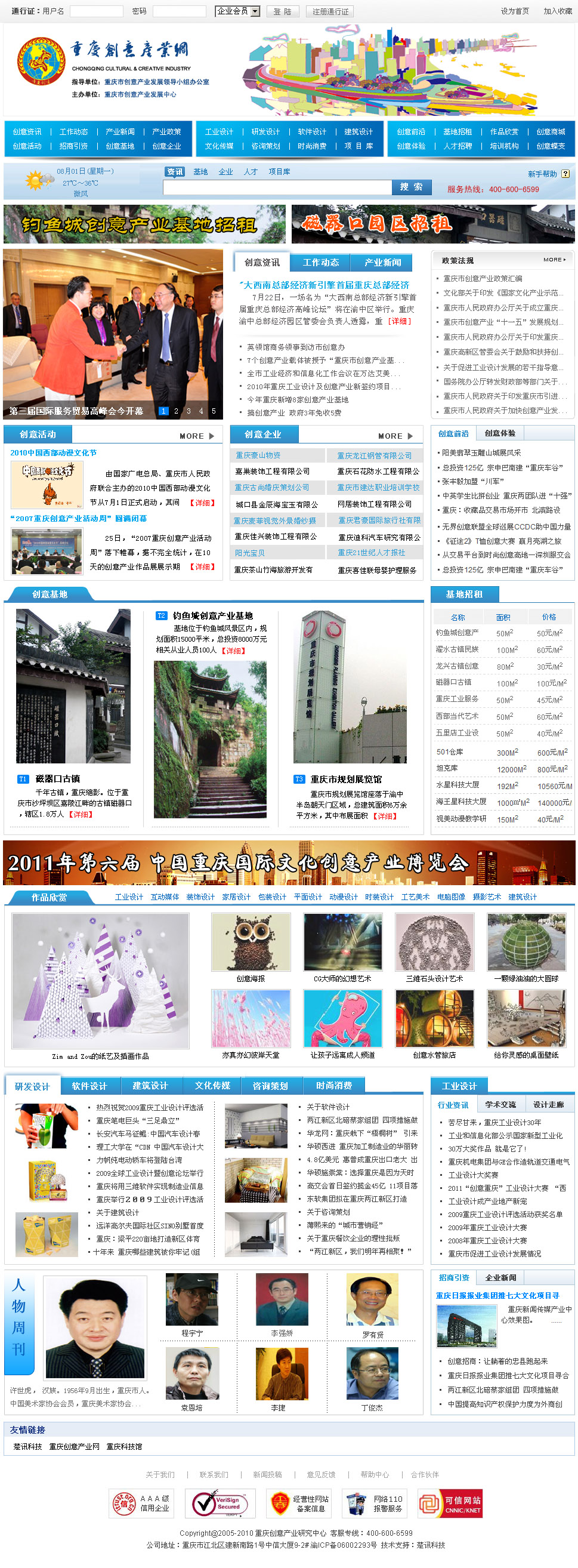Tap the 登陆 login button

tap(282, 11)
